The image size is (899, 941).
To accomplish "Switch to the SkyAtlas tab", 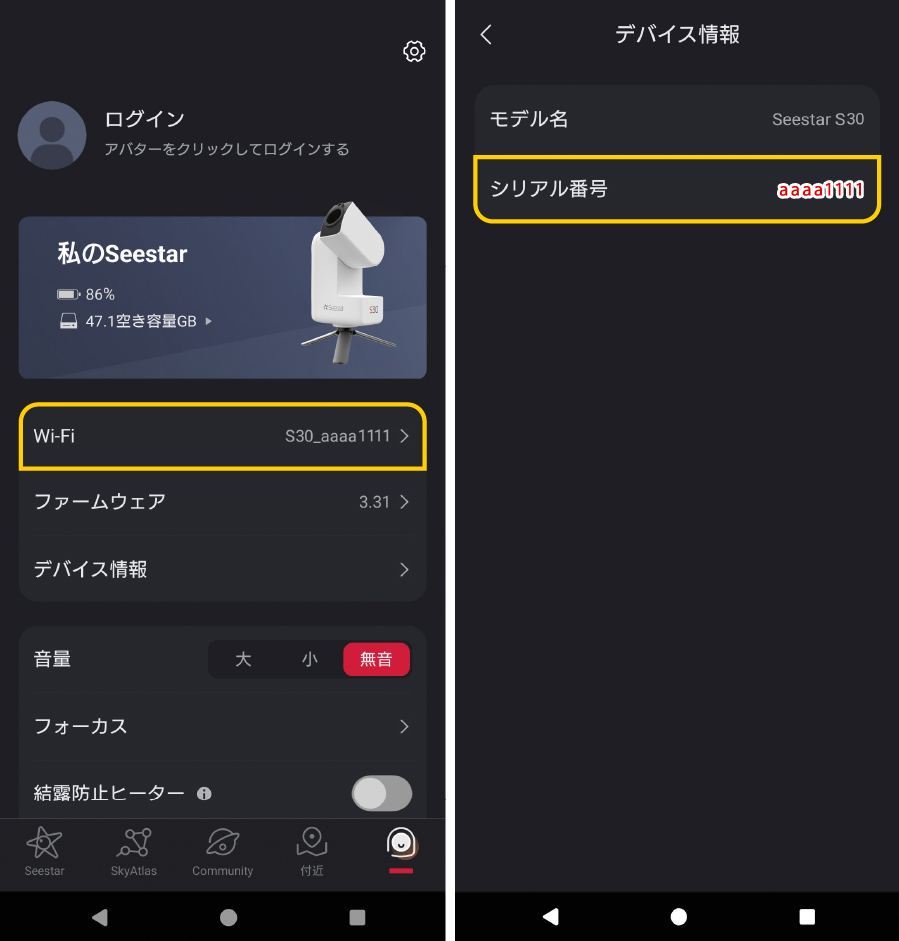I will 134,852.
